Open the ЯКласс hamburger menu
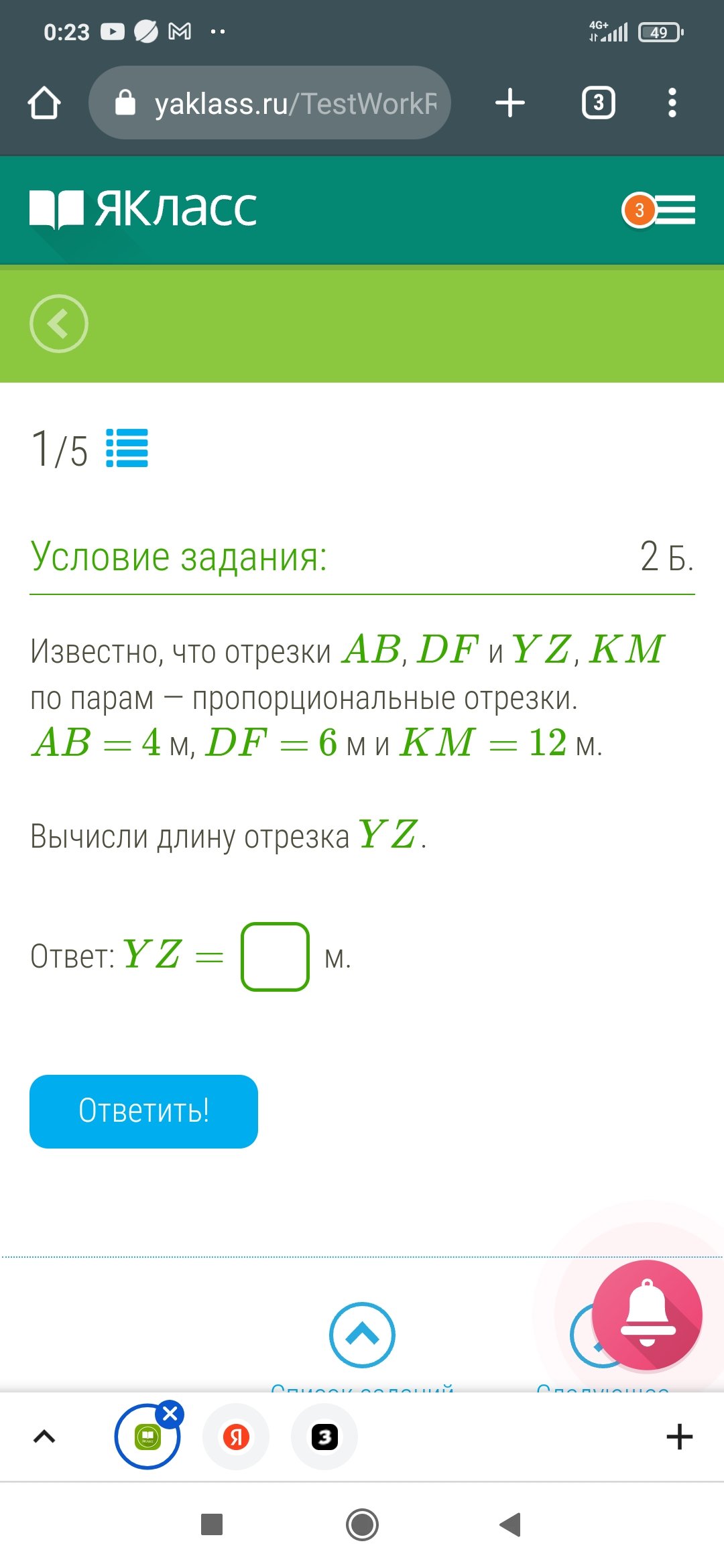The image size is (724, 1568). [x=660, y=210]
